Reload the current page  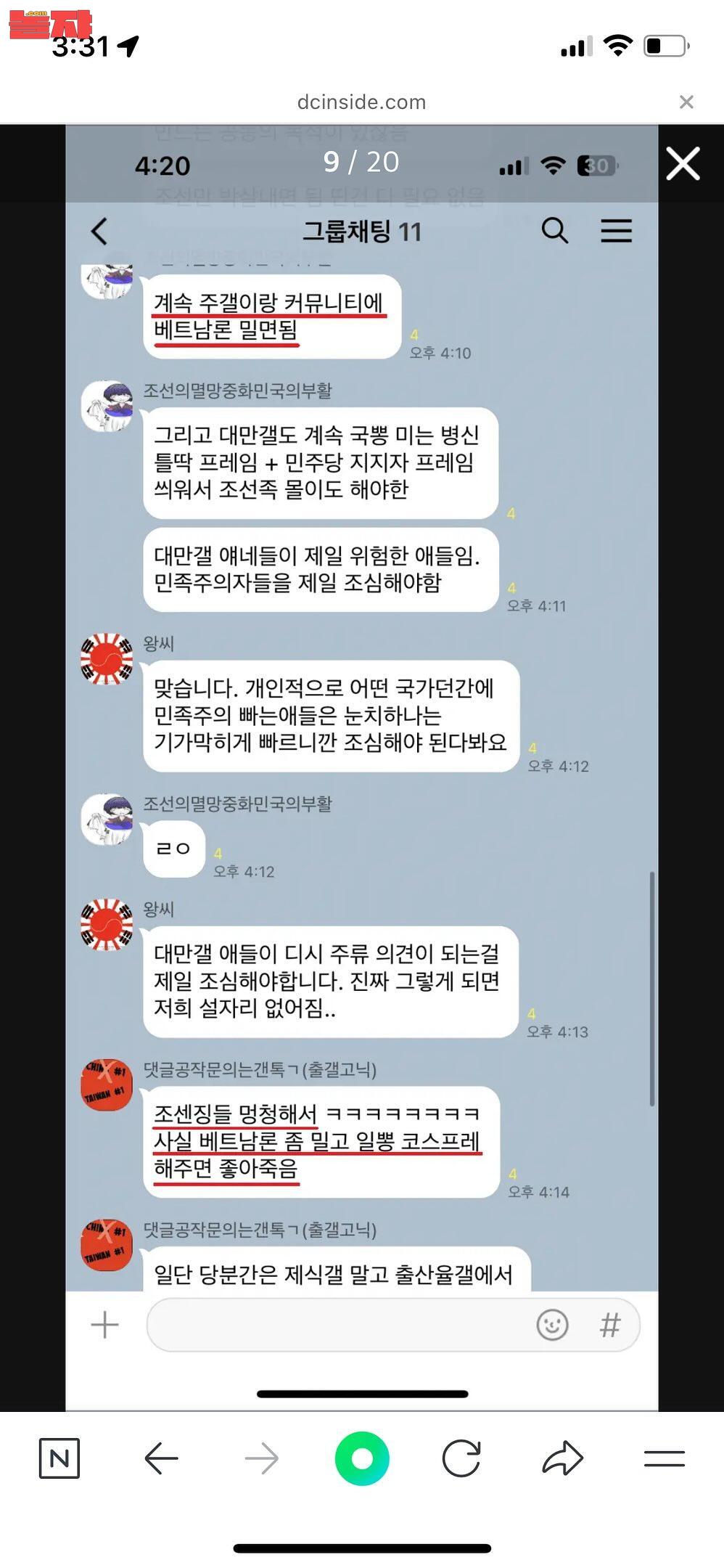(461, 1458)
